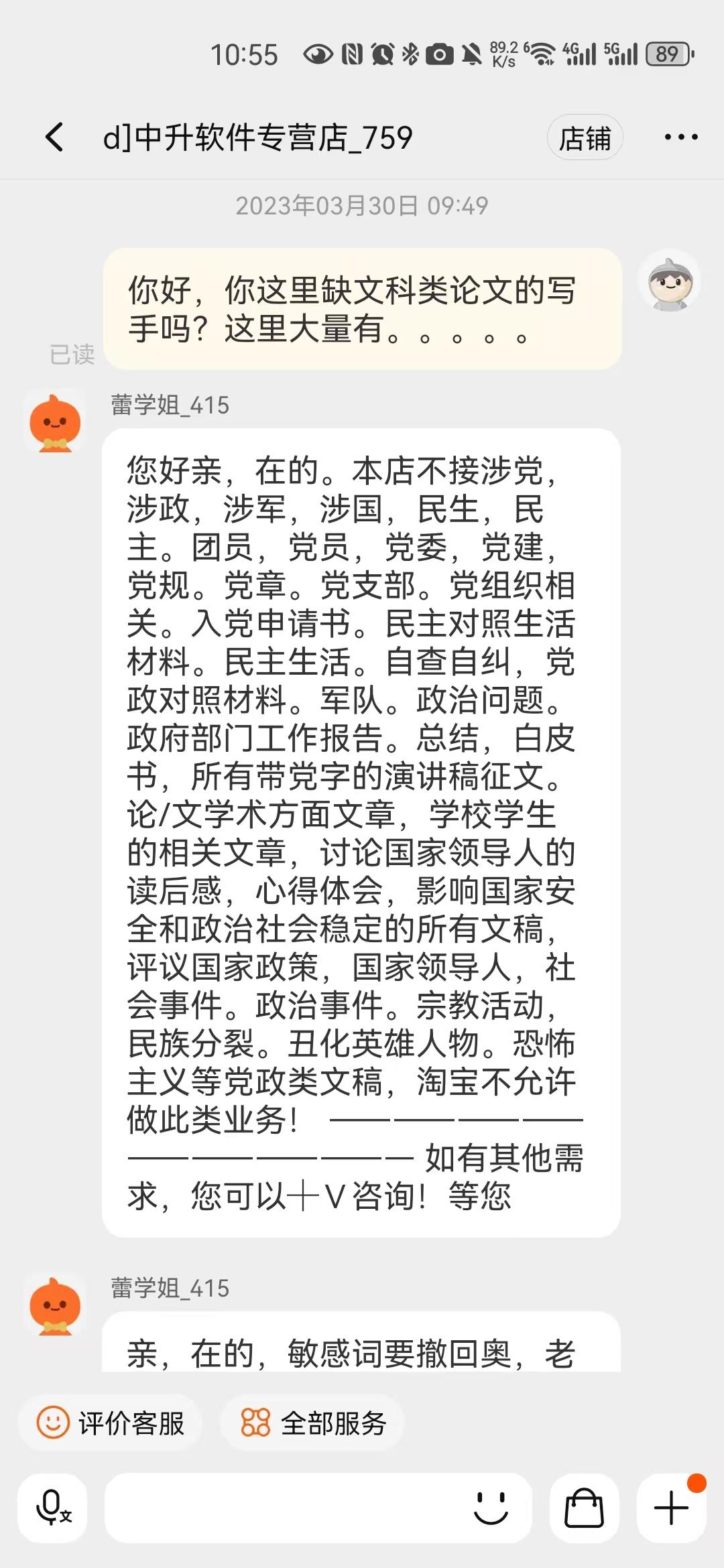Open the 店铺 shop button
Screen dimensions: 724x1568
[584, 136]
